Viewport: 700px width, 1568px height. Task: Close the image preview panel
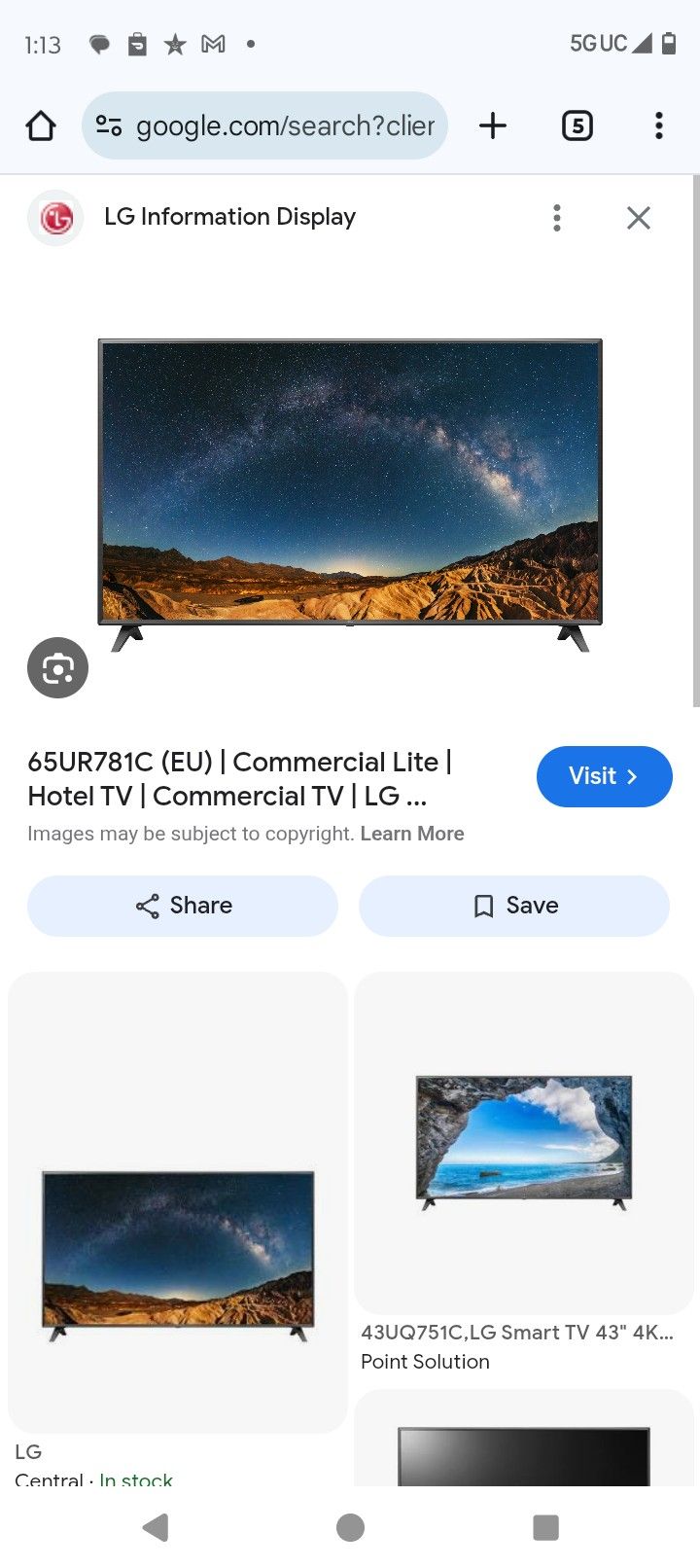coord(638,217)
